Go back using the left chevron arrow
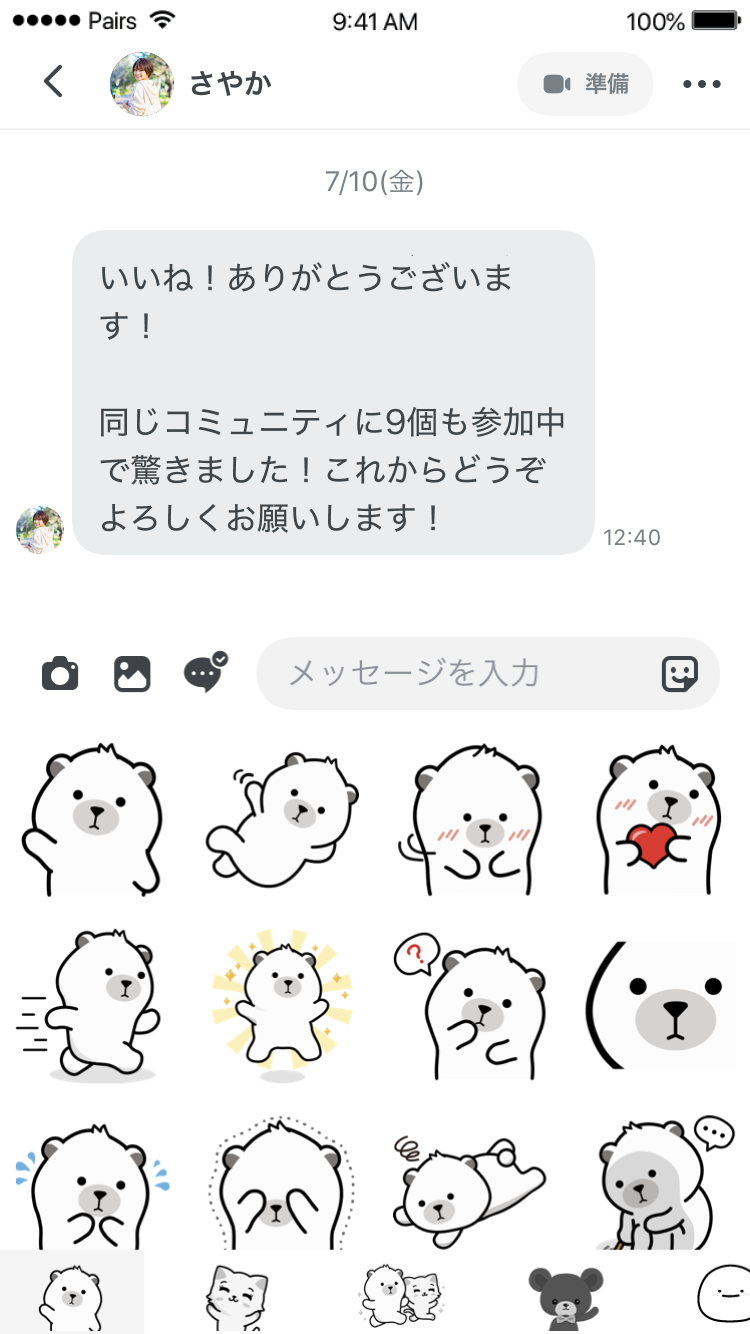The width and height of the screenshot is (750, 1334). pos(53,82)
